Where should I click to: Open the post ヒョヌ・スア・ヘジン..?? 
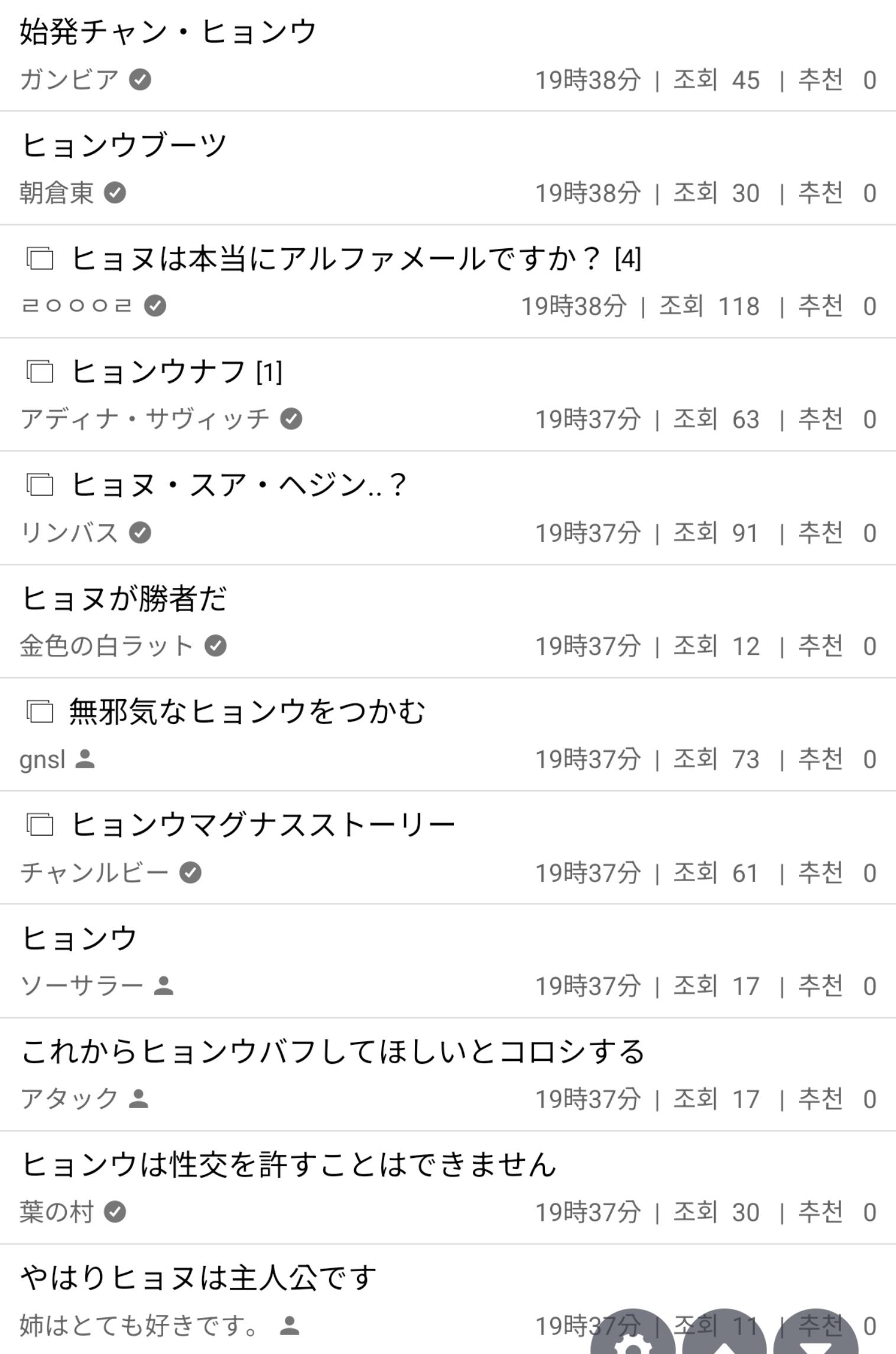click(238, 486)
